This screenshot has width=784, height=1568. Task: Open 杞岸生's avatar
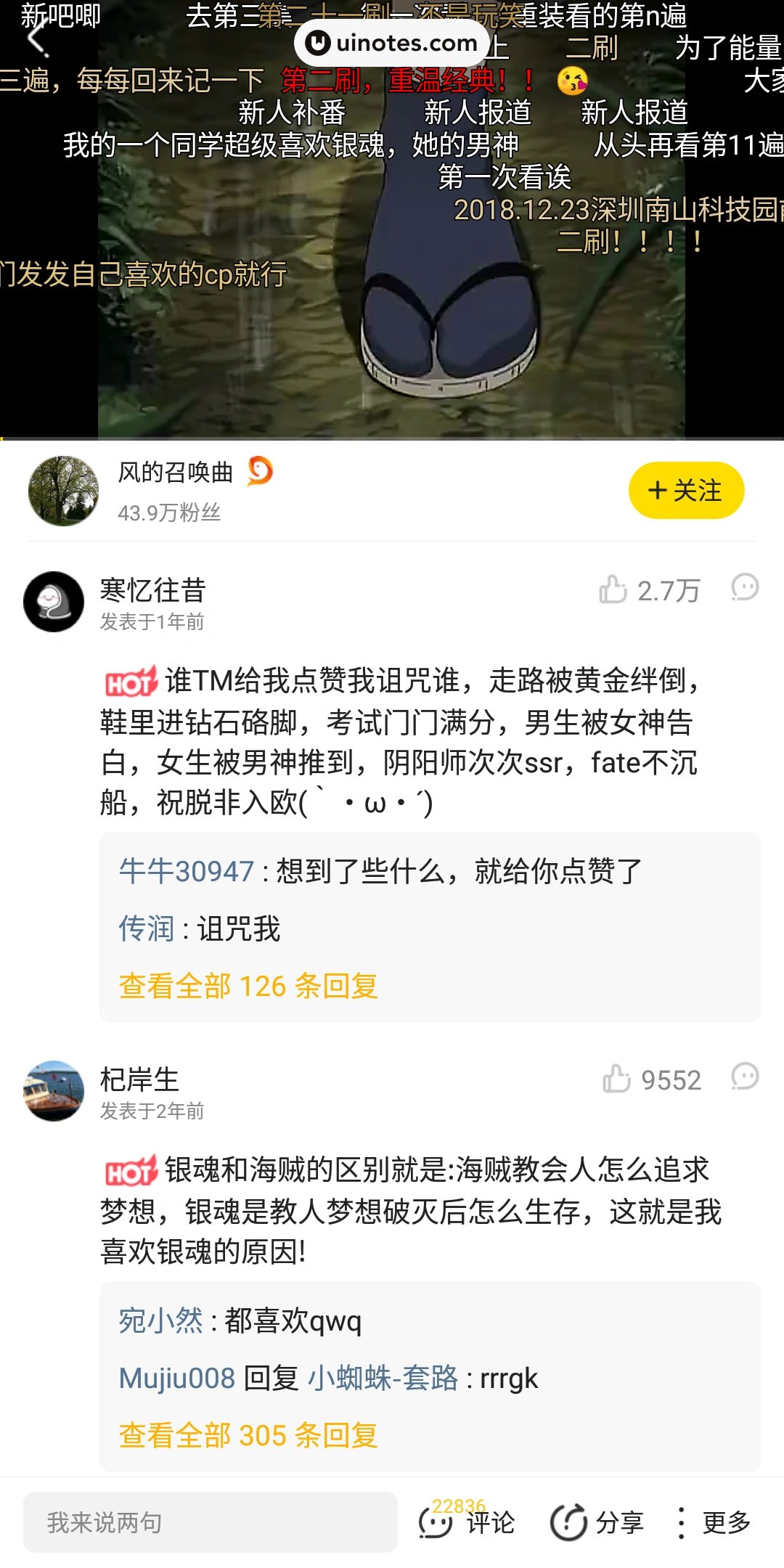pyautogui.click(x=54, y=1091)
